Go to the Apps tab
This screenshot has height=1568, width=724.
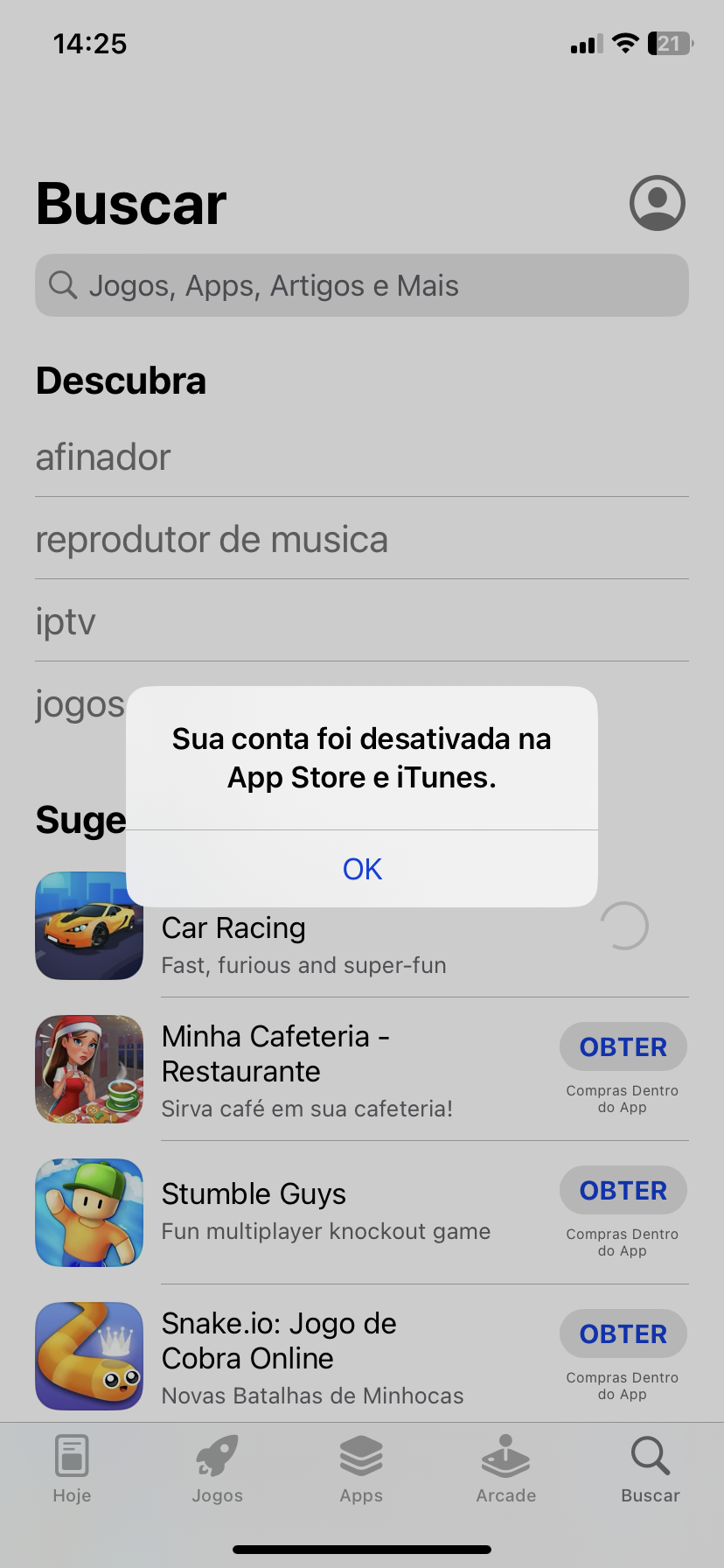pos(361,1470)
